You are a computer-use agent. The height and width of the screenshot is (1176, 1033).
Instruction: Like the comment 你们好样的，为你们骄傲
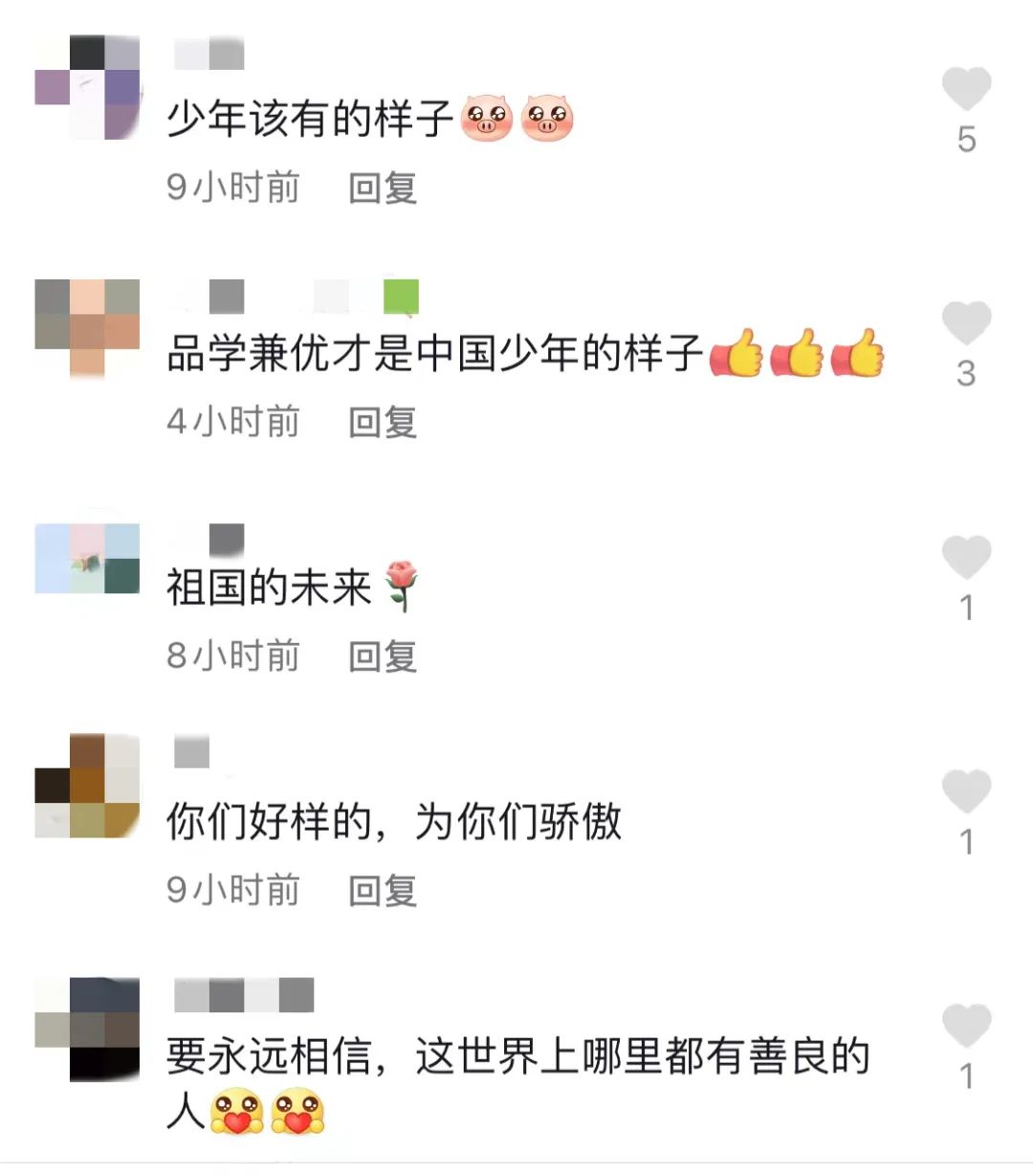[x=966, y=791]
